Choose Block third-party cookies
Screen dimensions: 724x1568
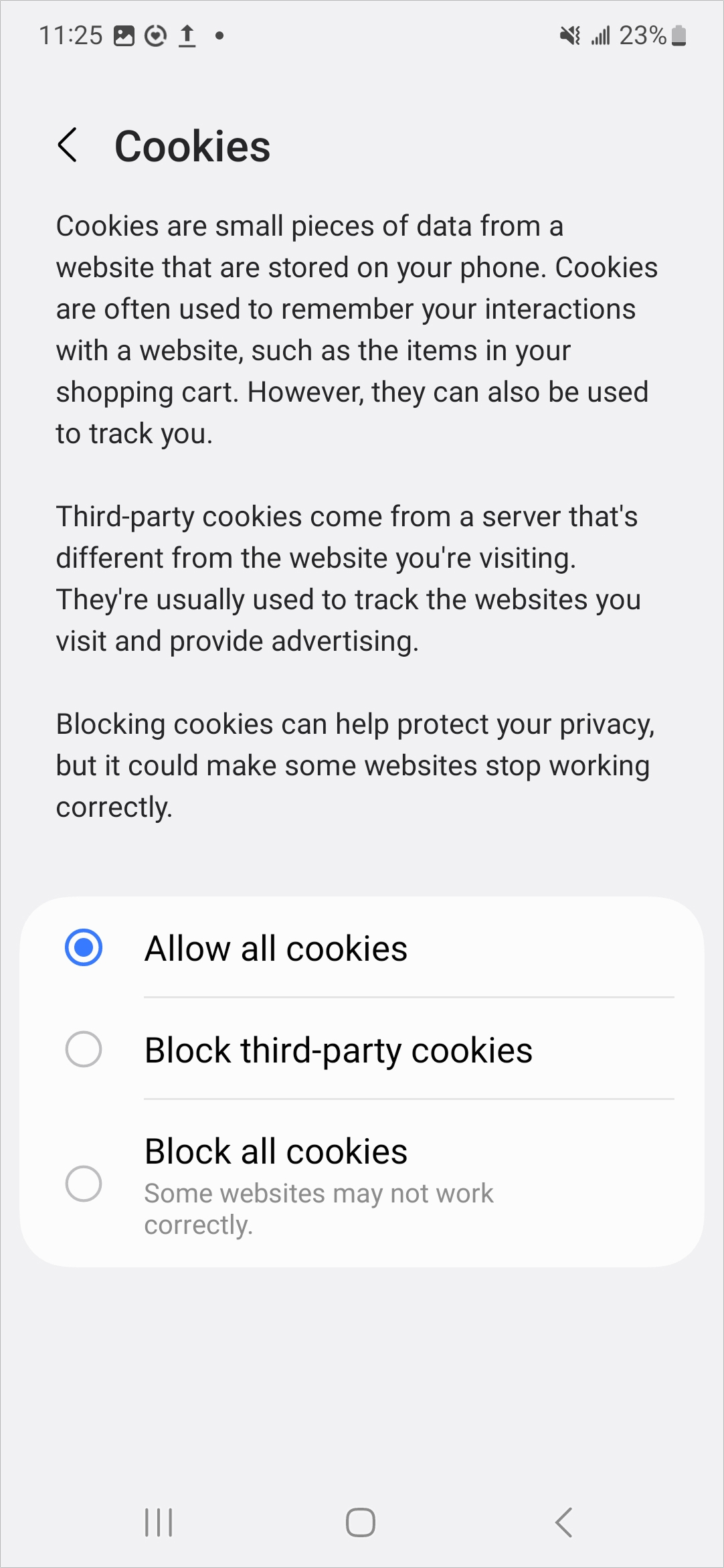pyautogui.click(x=361, y=1049)
